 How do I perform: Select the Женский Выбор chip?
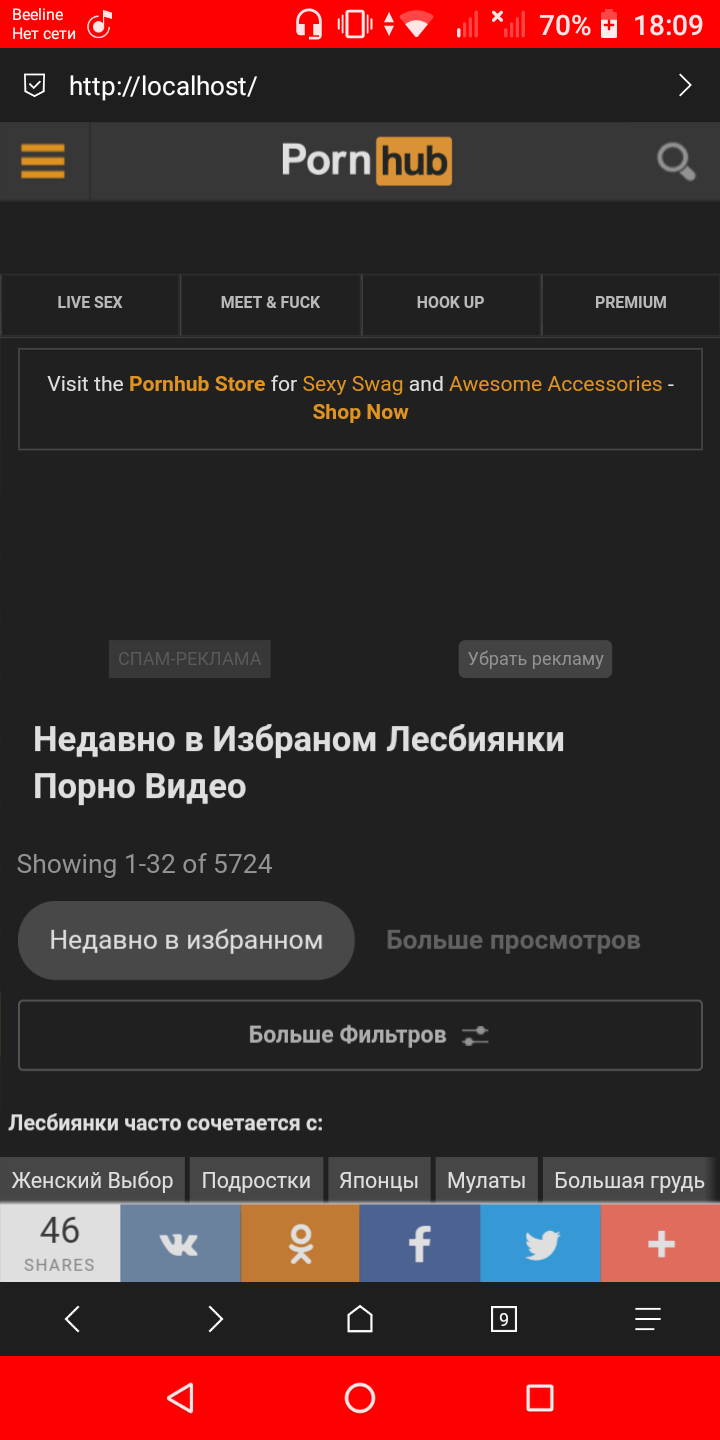tap(92, 1180)
